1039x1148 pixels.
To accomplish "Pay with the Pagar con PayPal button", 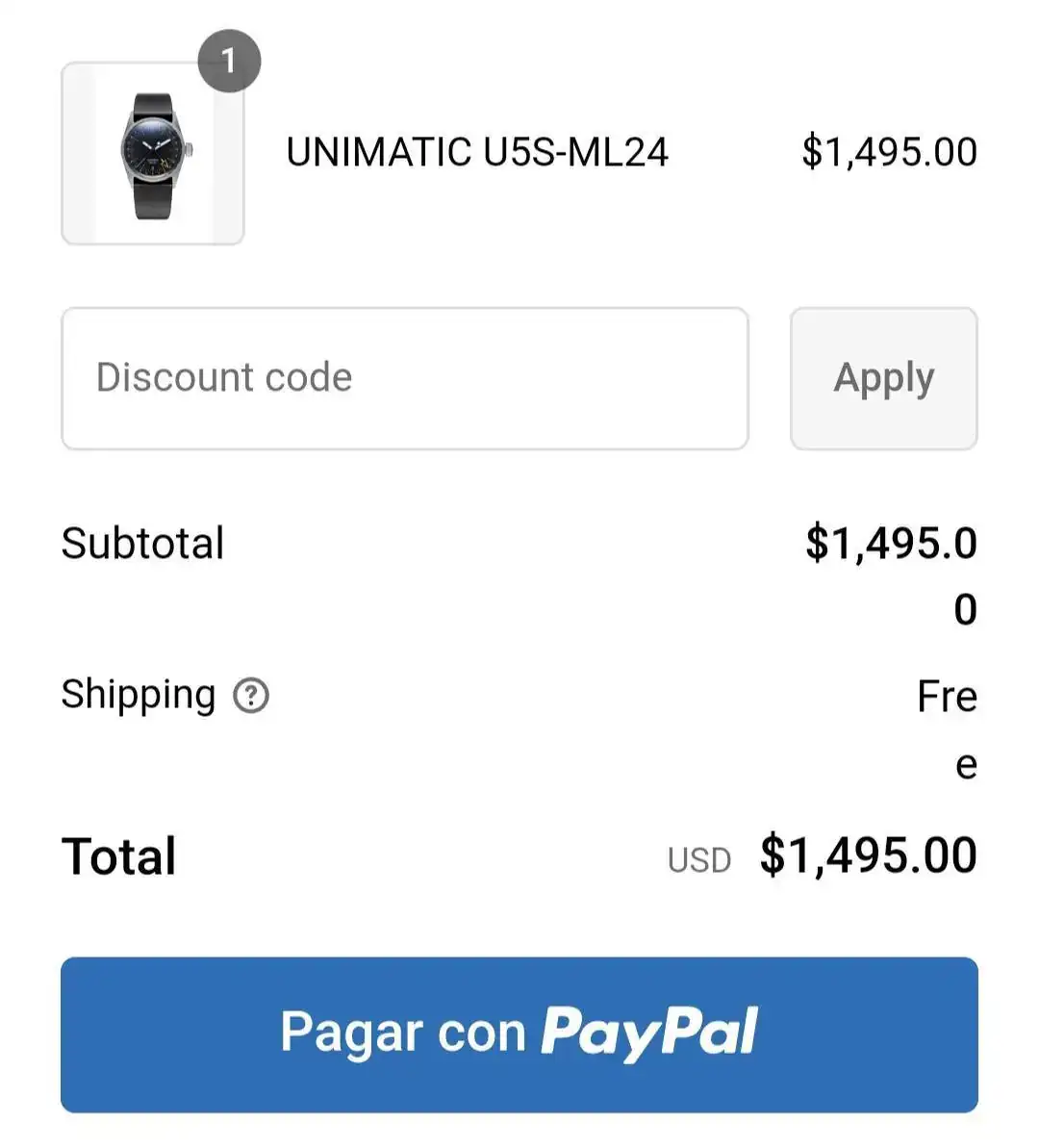I will (x=519, y=1033).
